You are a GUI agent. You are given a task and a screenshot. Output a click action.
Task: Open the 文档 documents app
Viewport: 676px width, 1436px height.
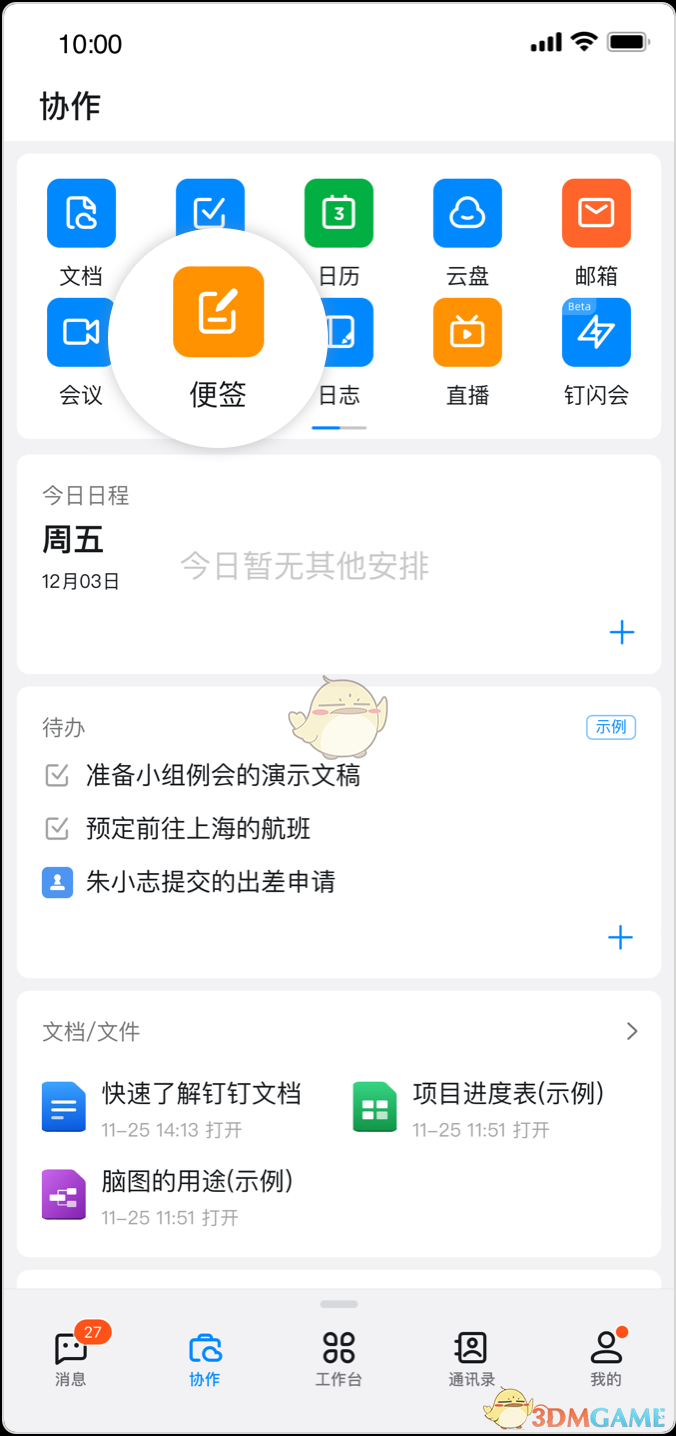[81, 214]
